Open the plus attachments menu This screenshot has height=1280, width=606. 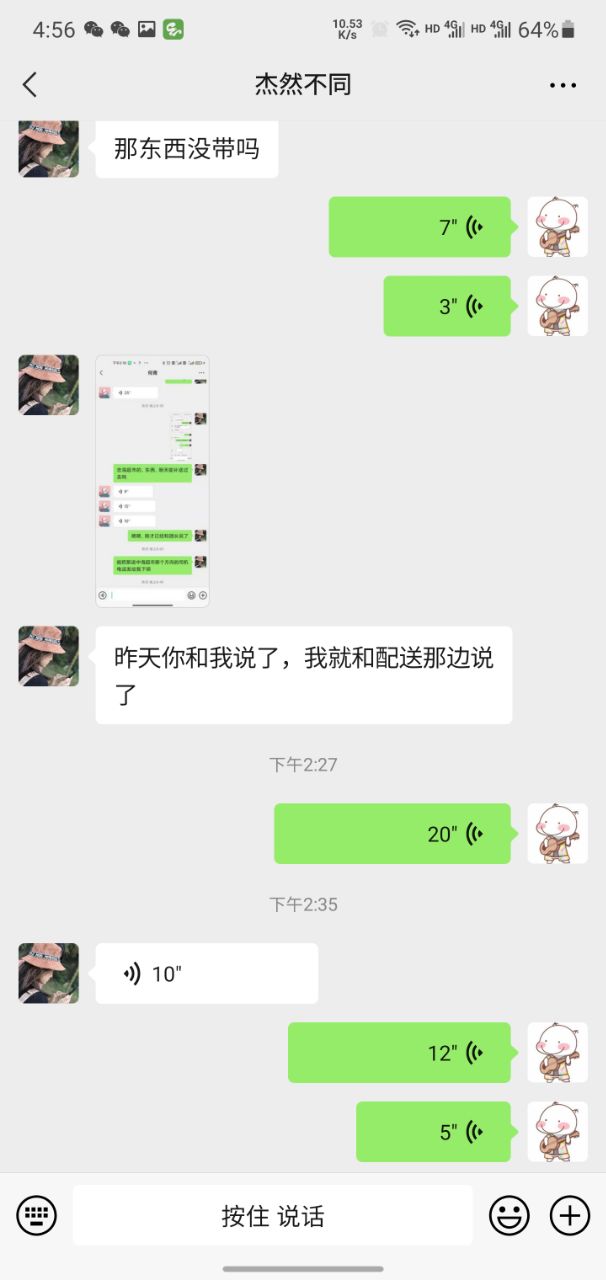(570, 1216)
